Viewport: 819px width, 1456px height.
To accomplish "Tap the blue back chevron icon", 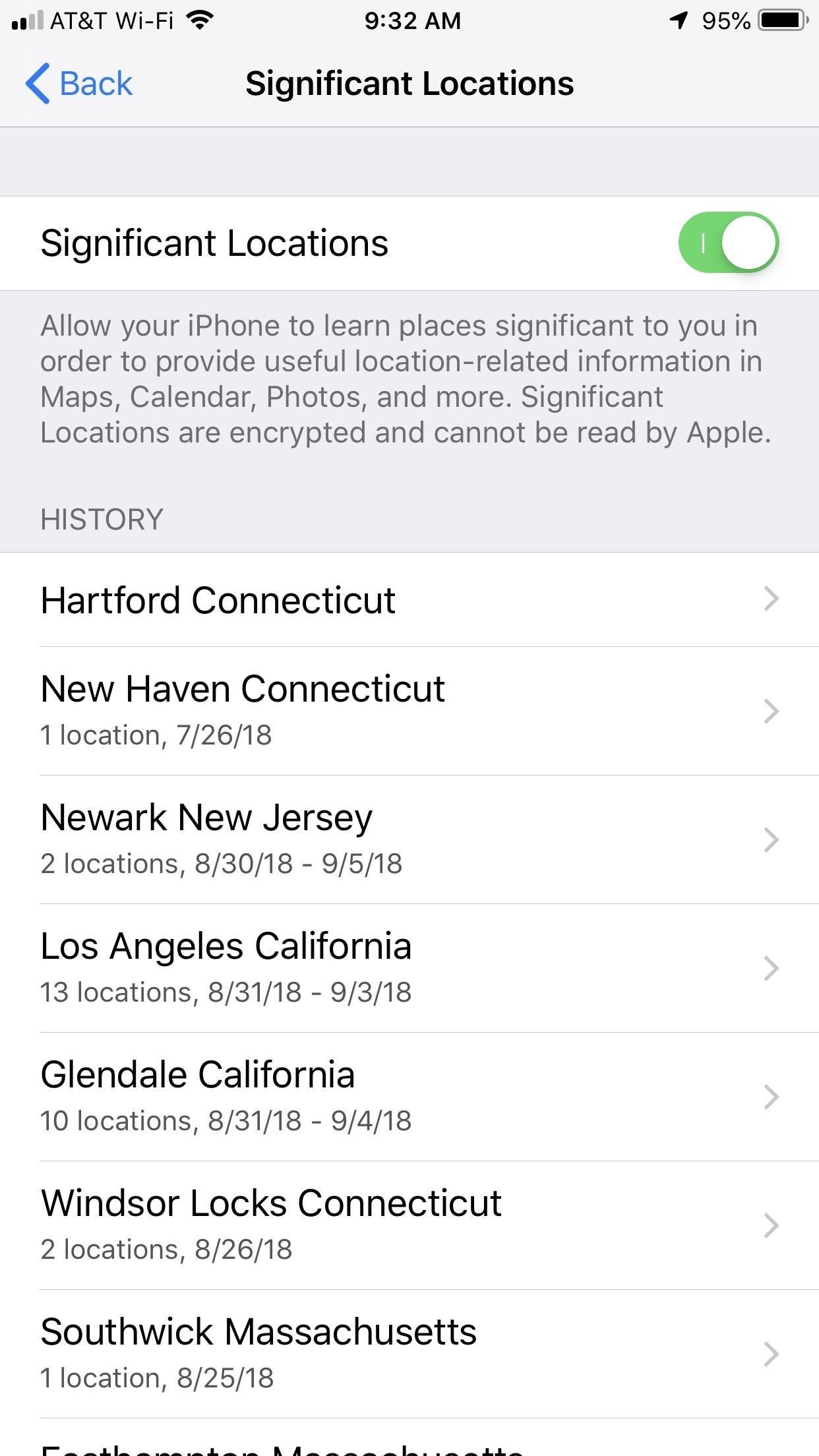I will click(x=39, y=83).
